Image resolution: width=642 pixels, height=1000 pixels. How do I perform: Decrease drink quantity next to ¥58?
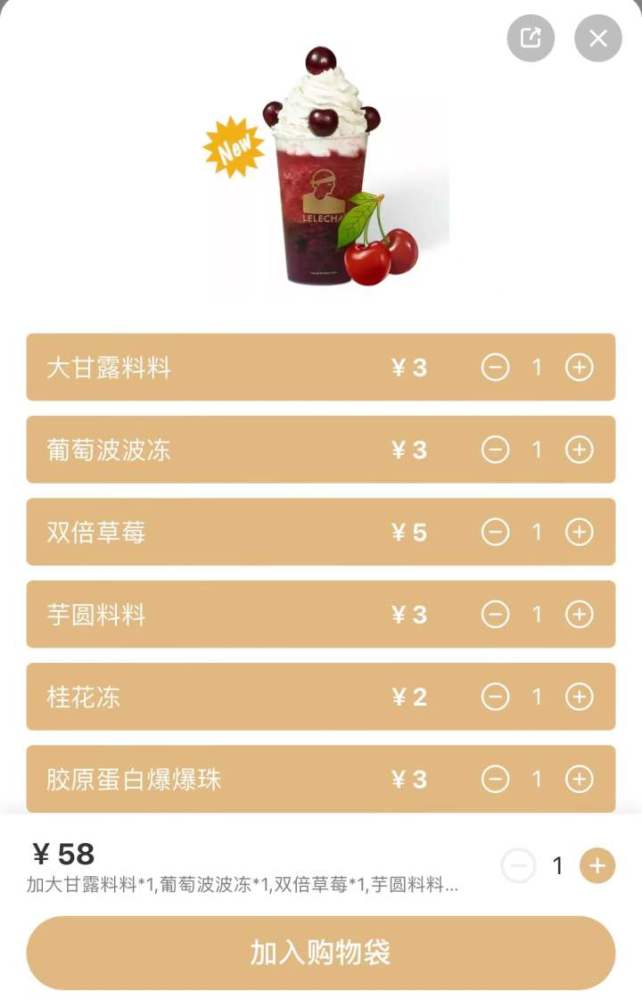click(518, 865)
